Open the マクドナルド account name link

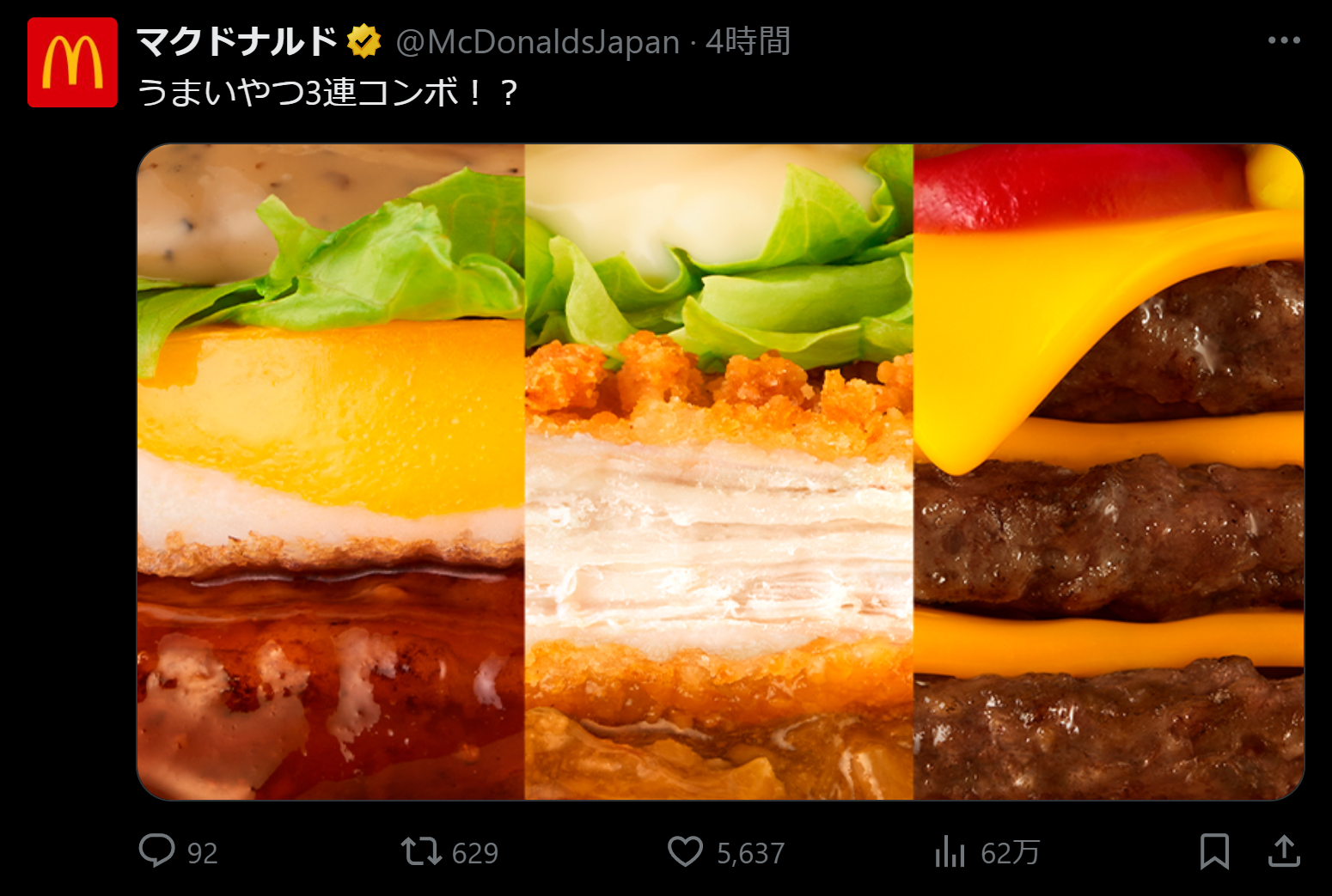tap(237, 41)
